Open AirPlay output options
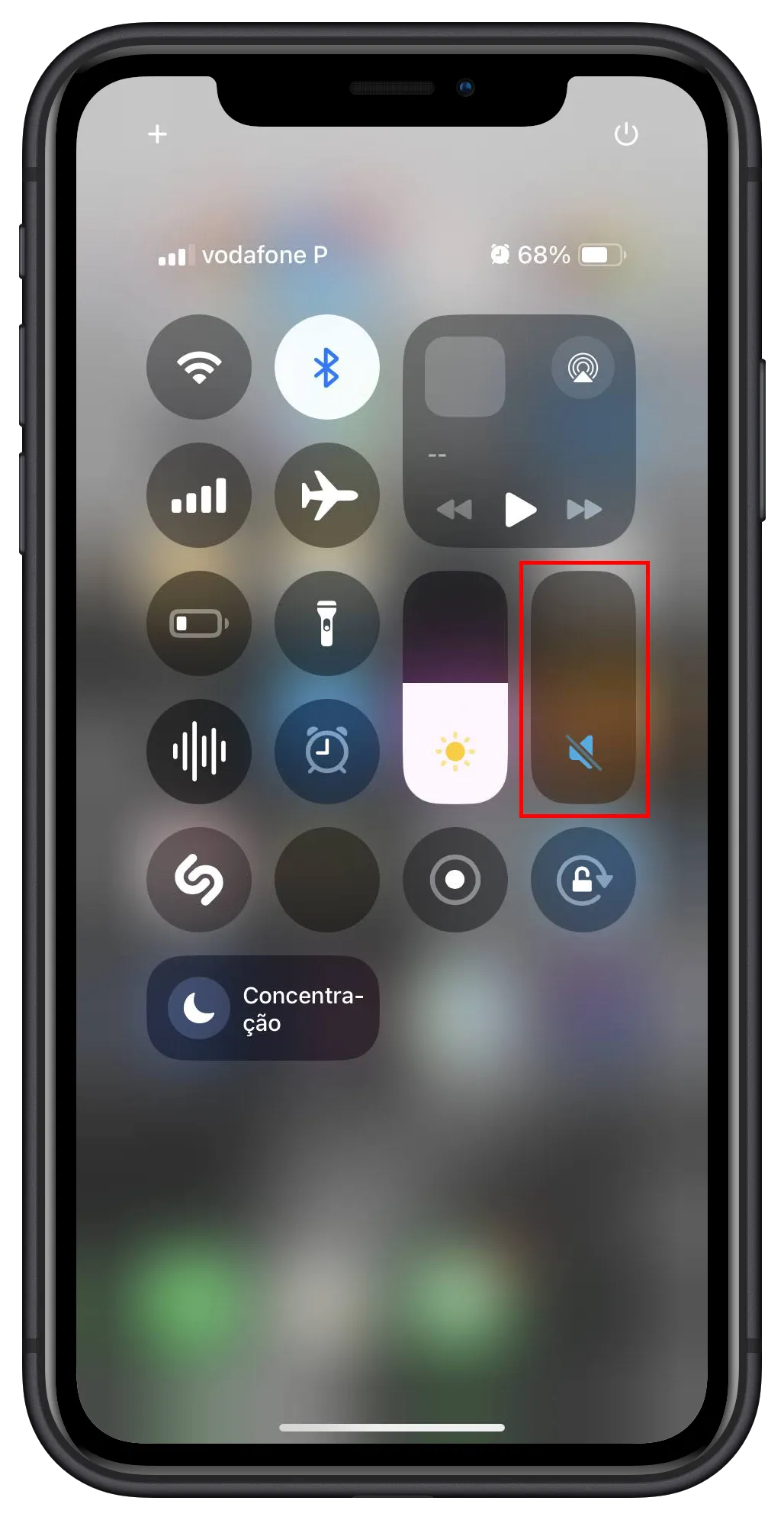The width and height of the screenshot is (784, 1520). click(x=583, y=368)
